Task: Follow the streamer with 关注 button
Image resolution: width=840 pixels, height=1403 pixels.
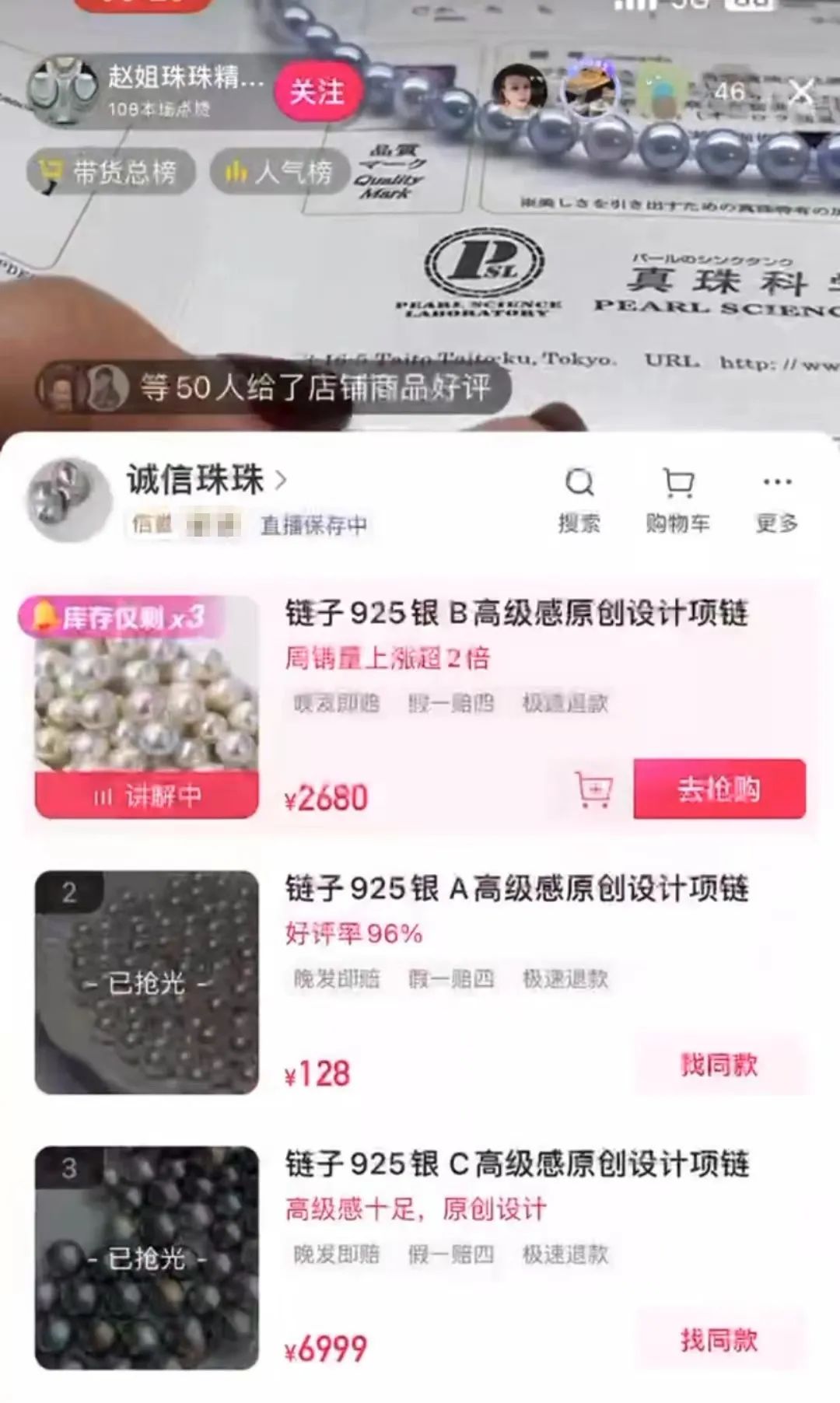Action: (317, 92)
